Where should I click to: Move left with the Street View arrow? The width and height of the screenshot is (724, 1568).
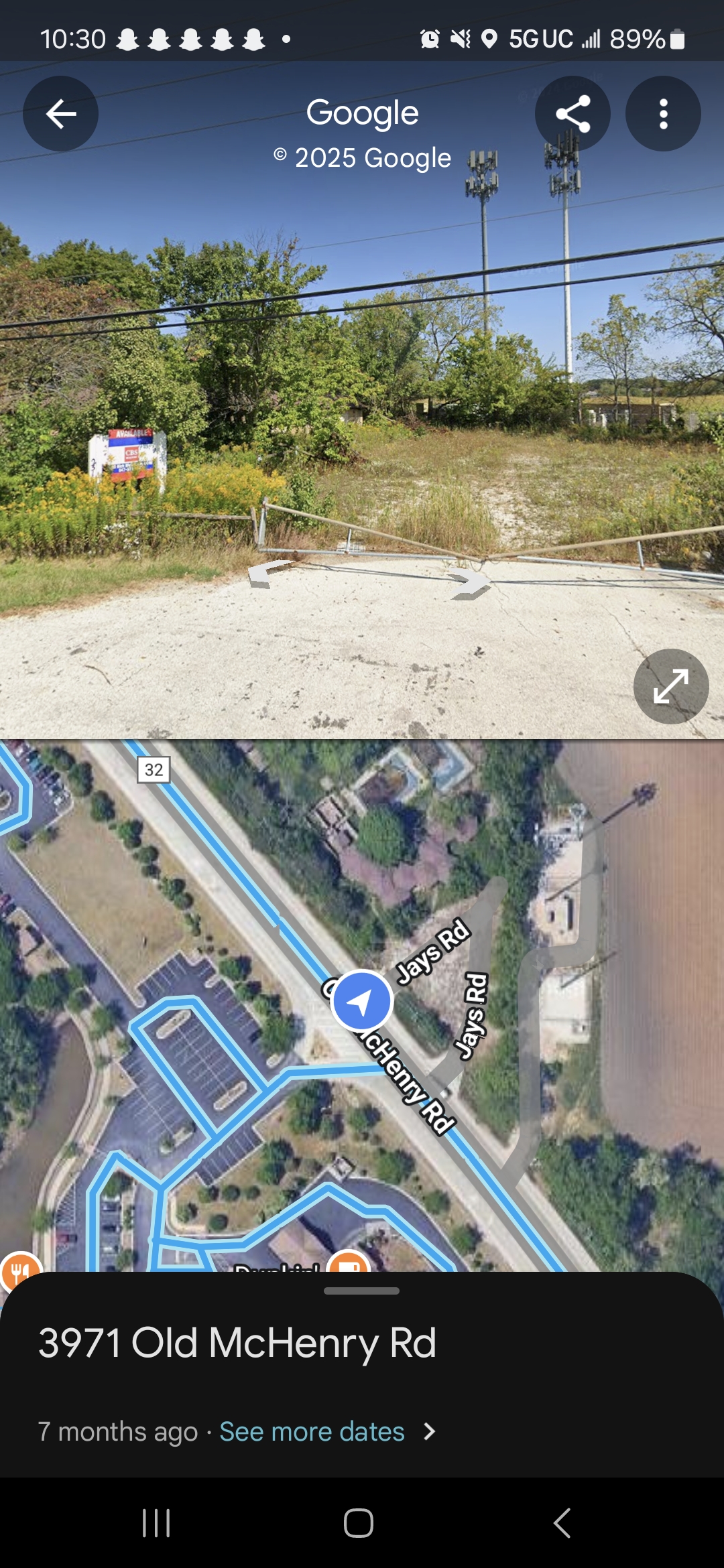point(269,575)
